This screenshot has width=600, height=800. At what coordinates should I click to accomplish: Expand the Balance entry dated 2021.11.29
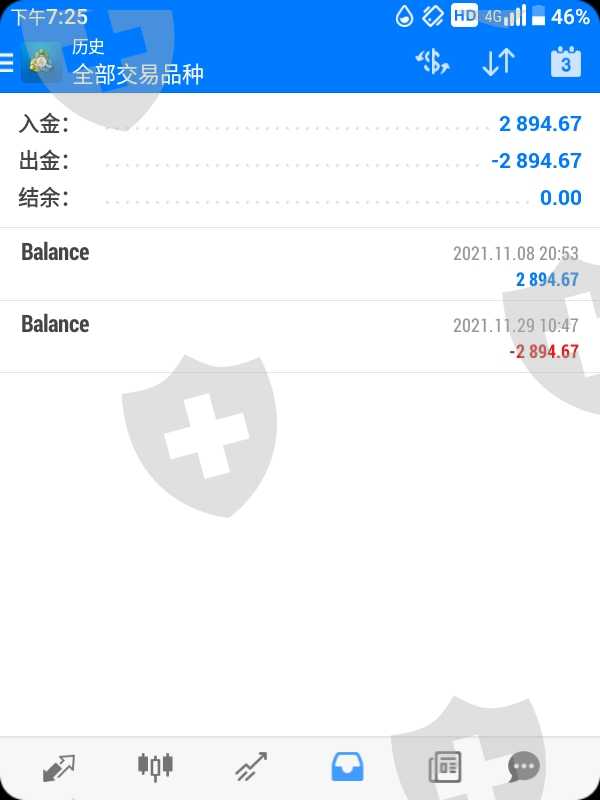(300, 337)
